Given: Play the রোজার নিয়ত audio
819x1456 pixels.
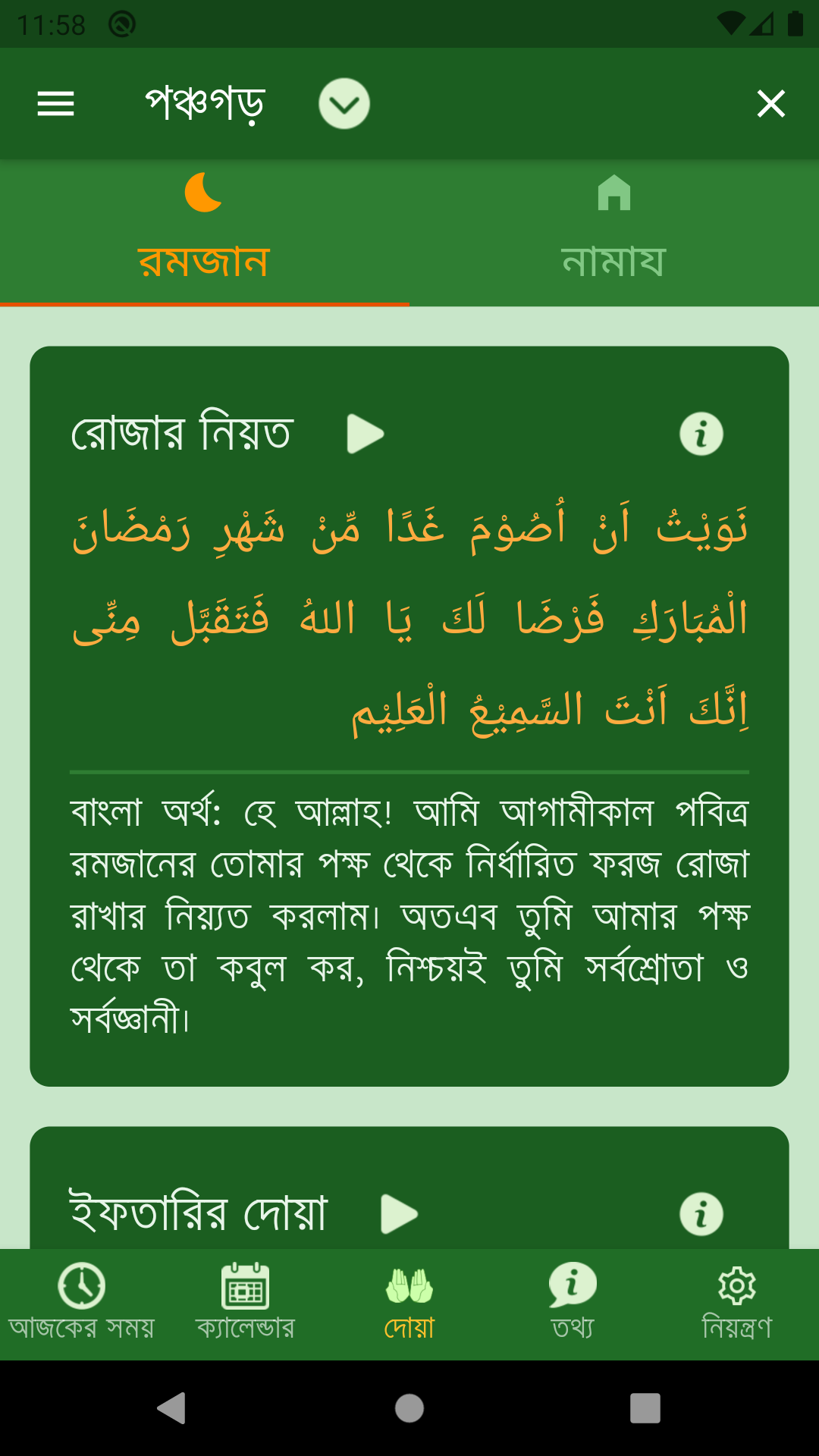Looking at the screenshot, I should (366, 435).
